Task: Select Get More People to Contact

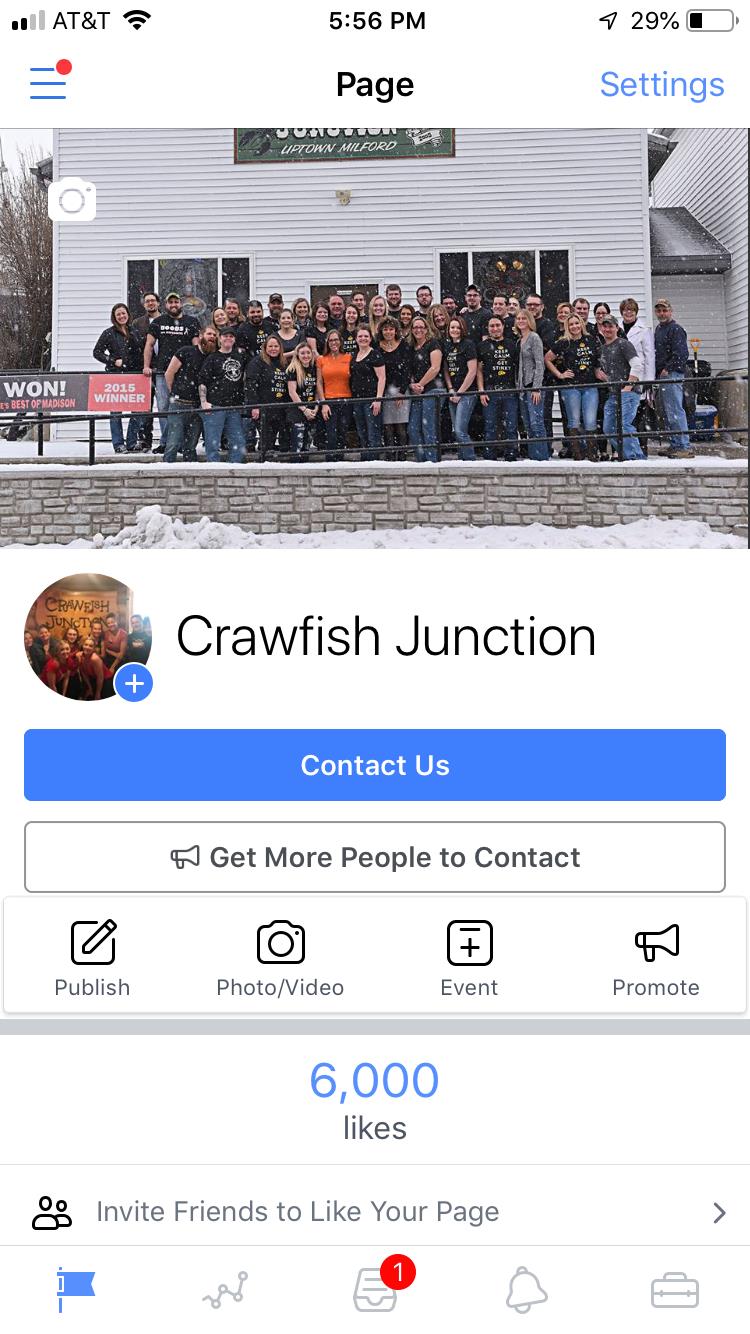Action: point(375,857)
